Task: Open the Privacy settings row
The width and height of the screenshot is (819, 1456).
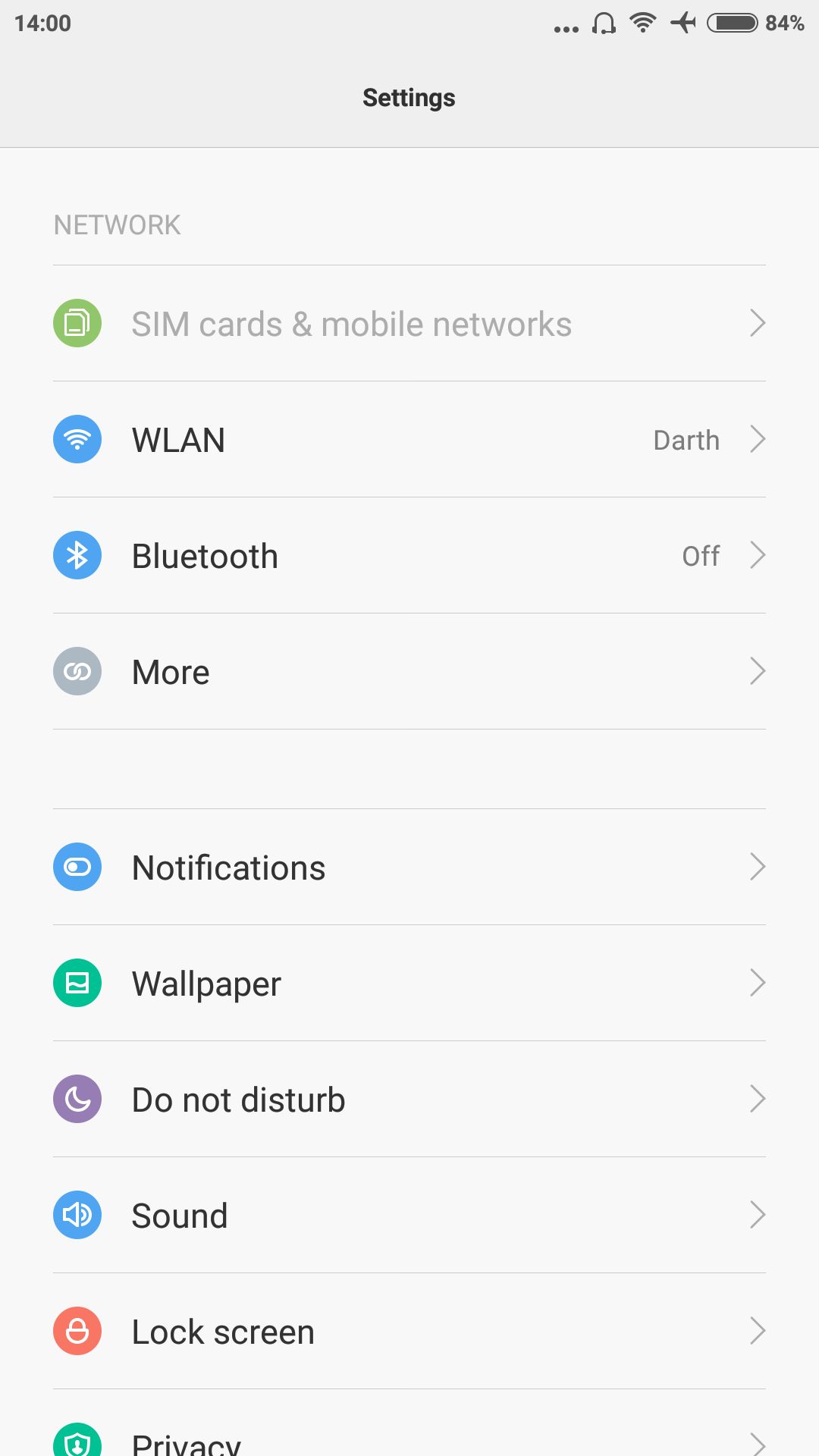Action: [x=187, y=1441]
